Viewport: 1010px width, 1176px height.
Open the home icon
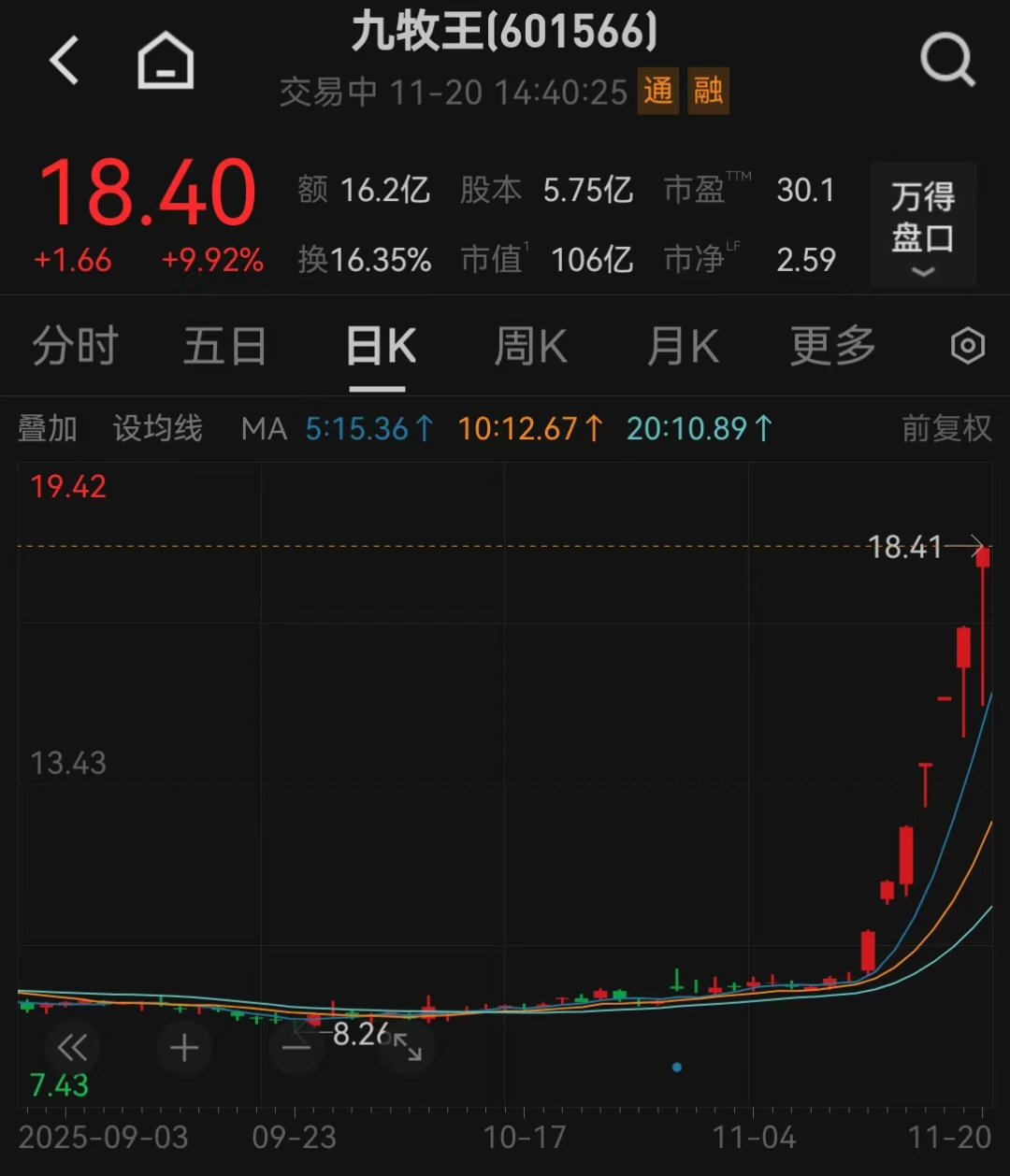166,62
